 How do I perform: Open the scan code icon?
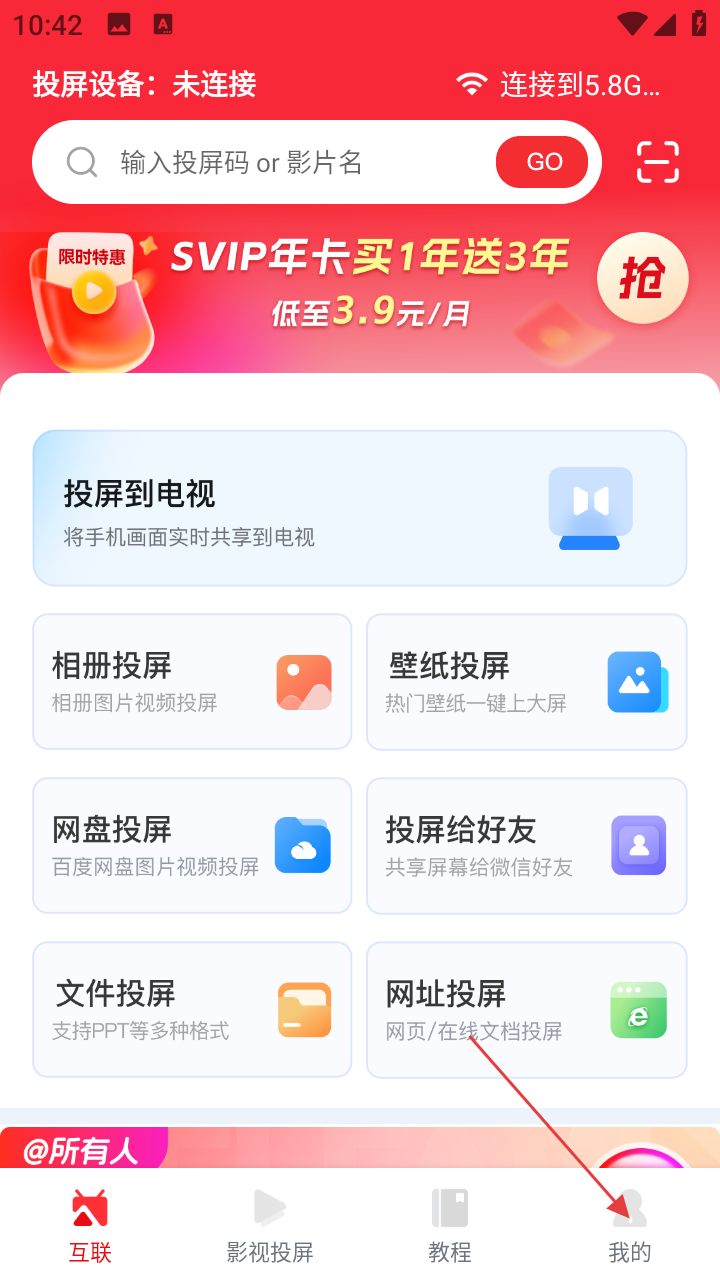click(658, 162)
